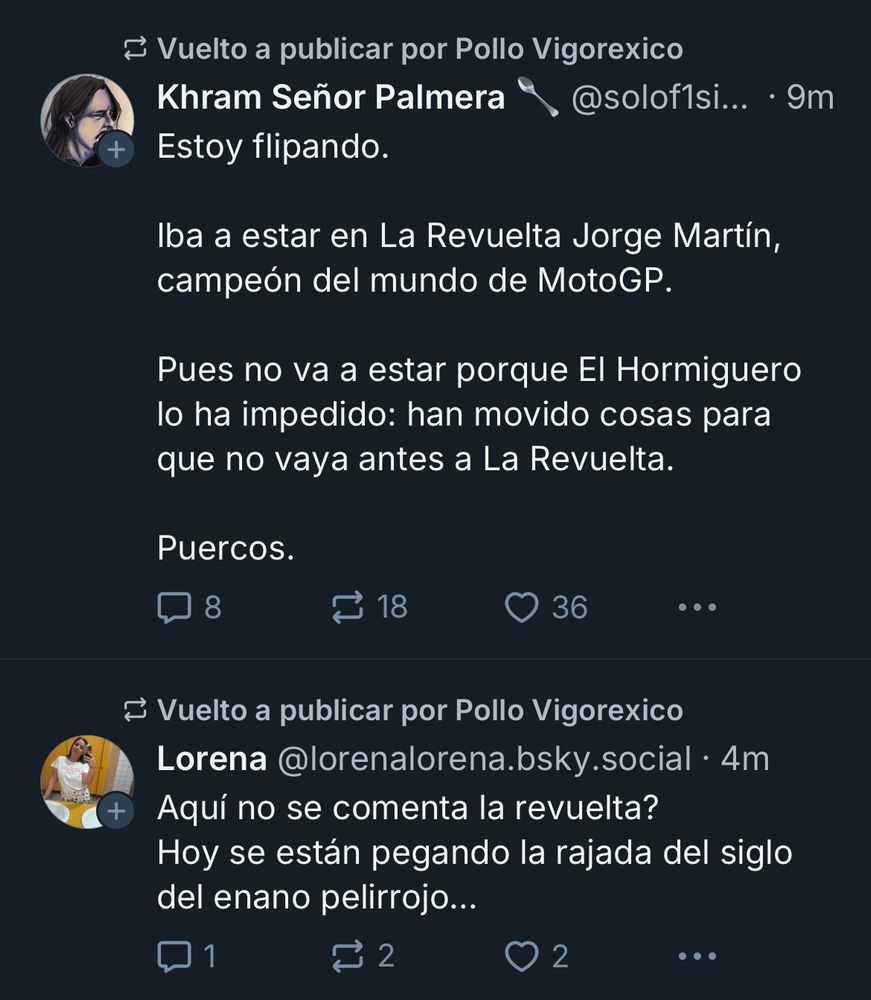Open more options on Khram's post
Image resolution: width=871 pixels, height=1000 pixels.
coord(698,607)
